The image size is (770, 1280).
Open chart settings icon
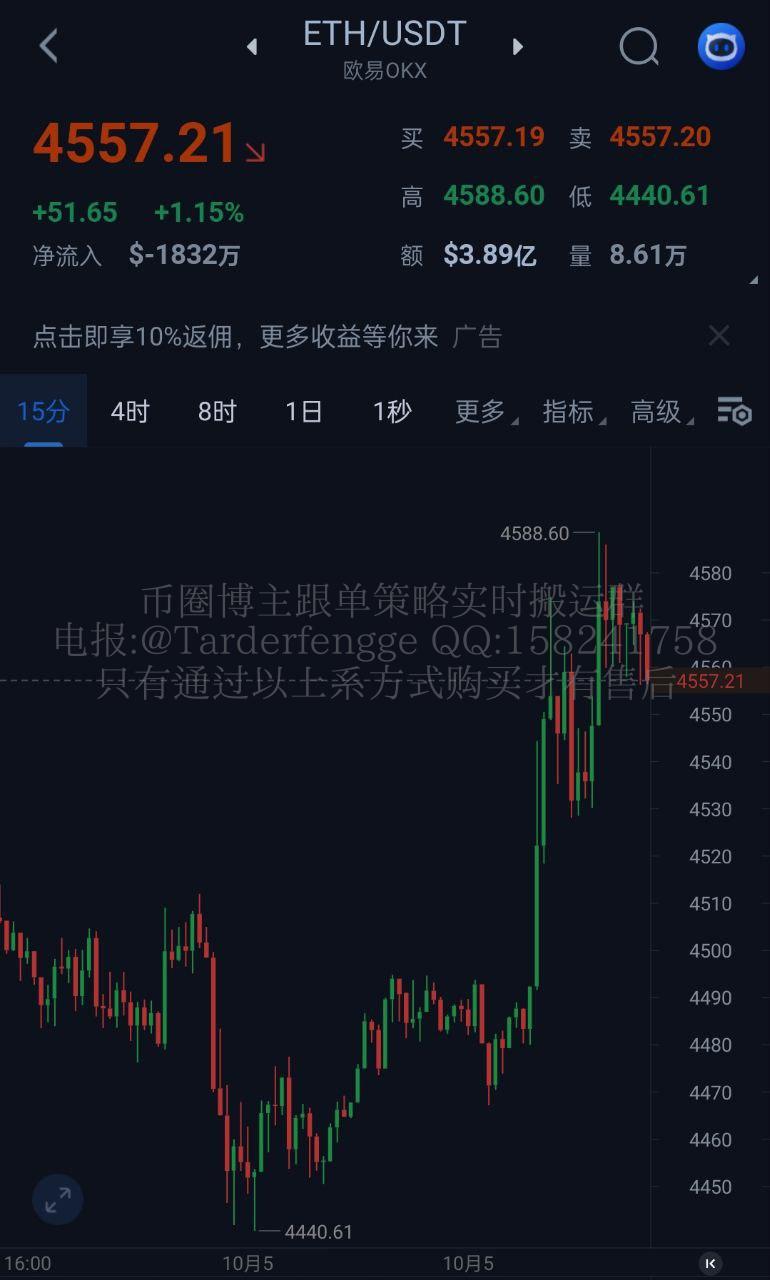click(x=734, y=411)
